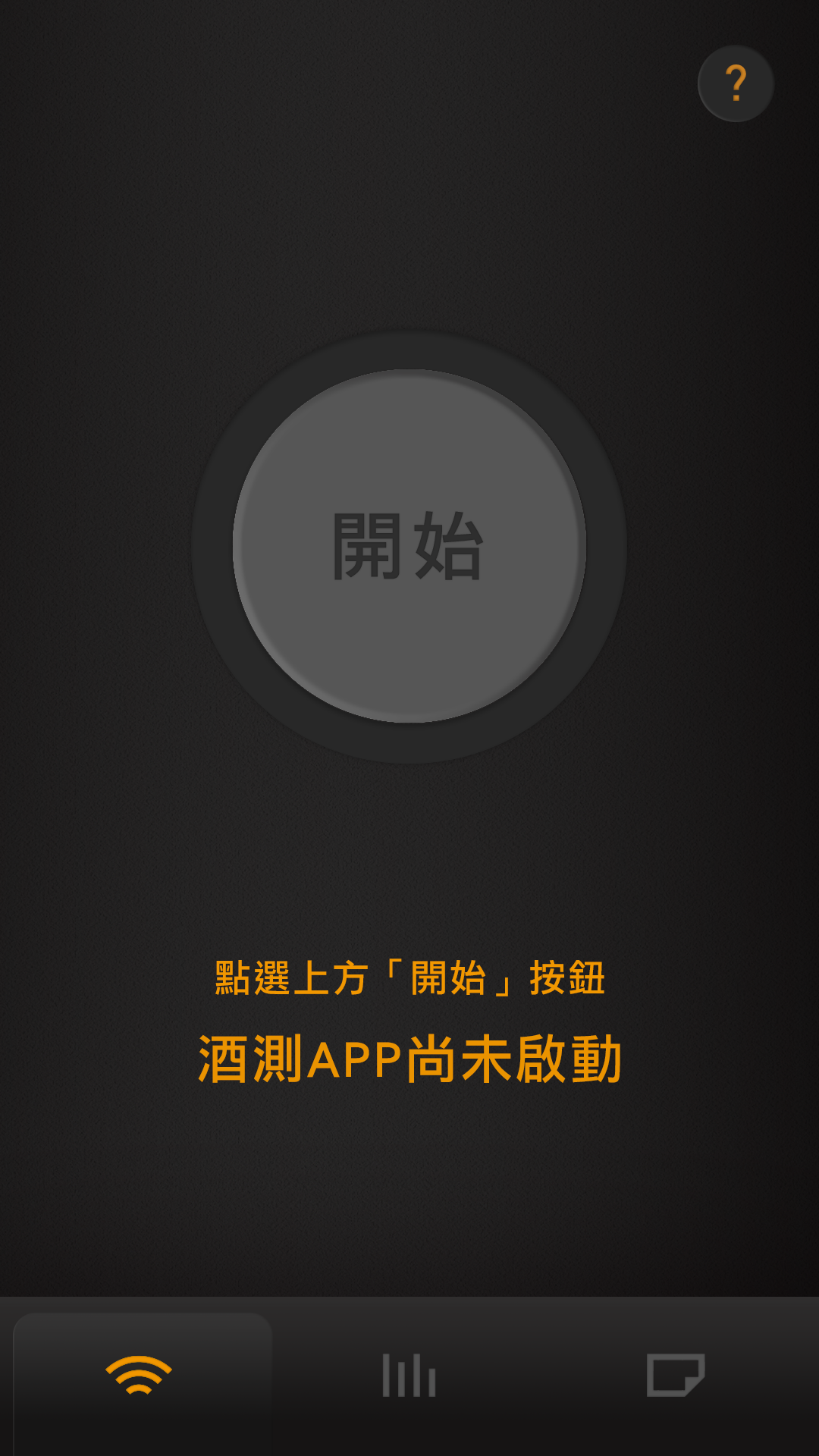Switch to the bar chart statistics tab

(409, 1375)
